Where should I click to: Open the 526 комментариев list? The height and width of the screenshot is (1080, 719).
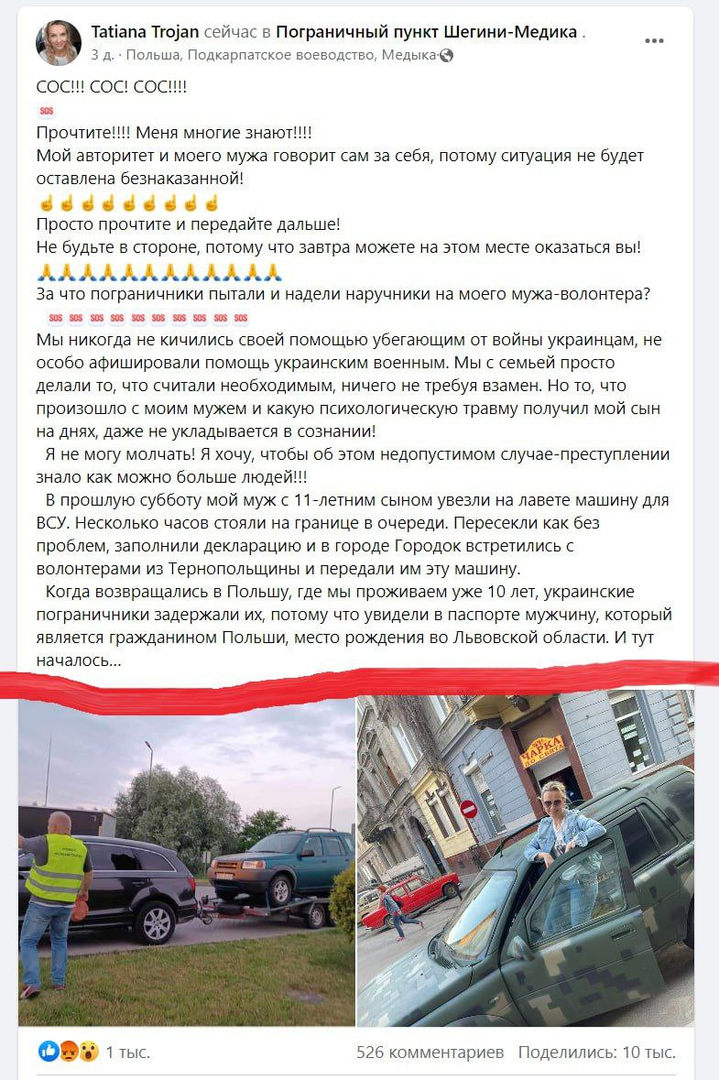430,1052
